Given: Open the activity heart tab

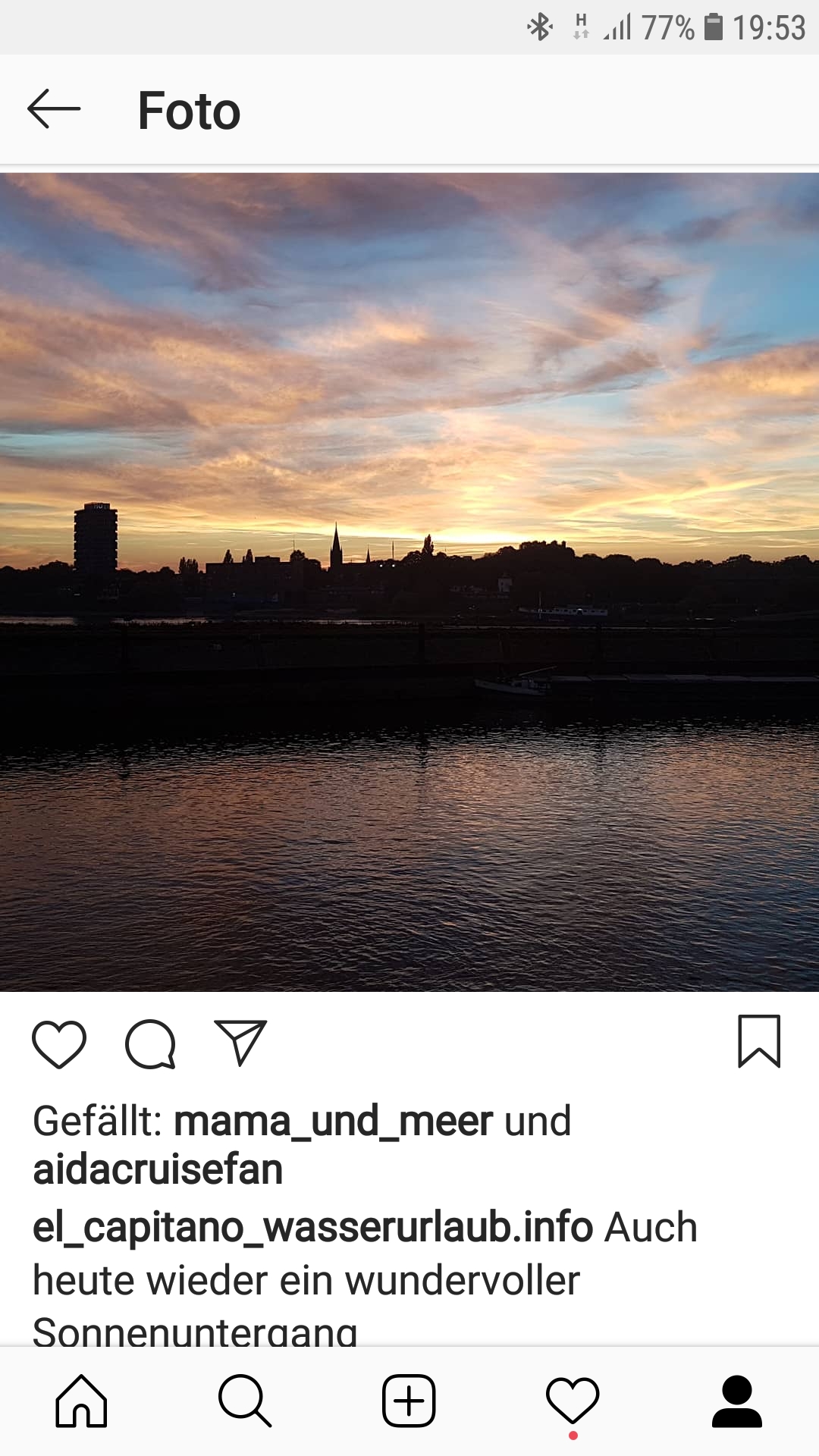Looking at the screenshot, I should click(573, 1401).
